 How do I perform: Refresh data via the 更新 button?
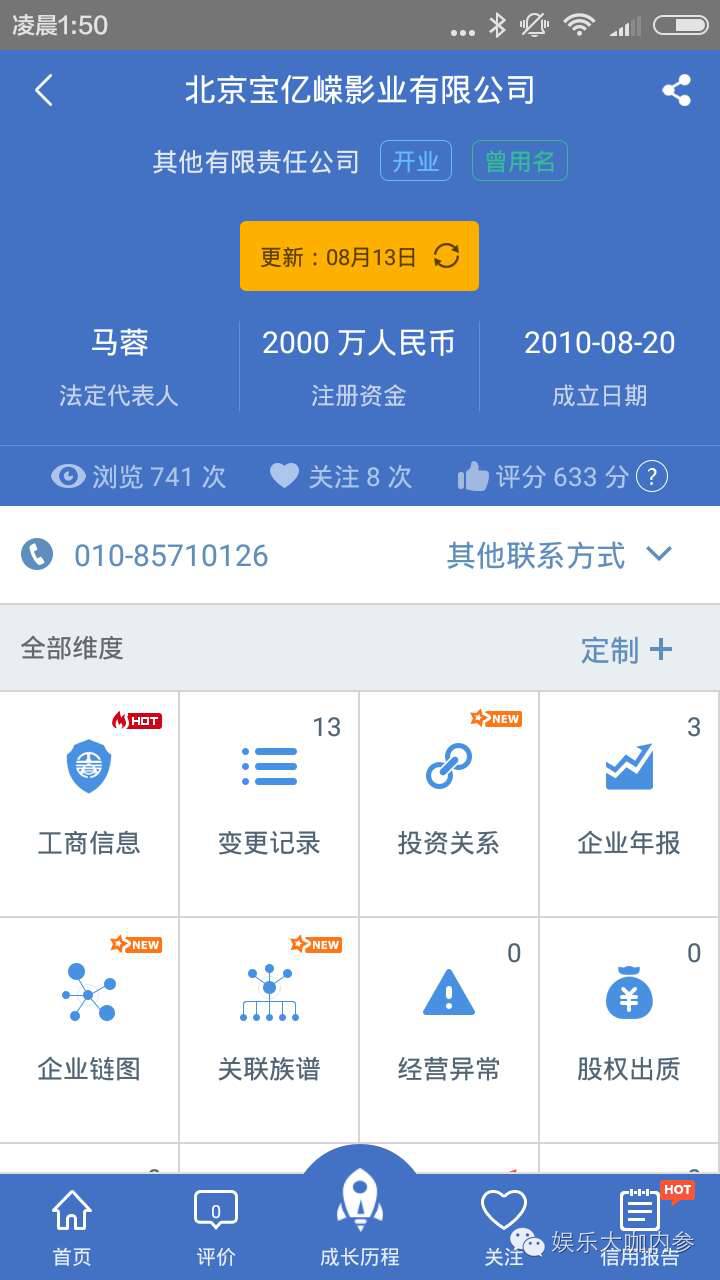(x=359, y=256)
